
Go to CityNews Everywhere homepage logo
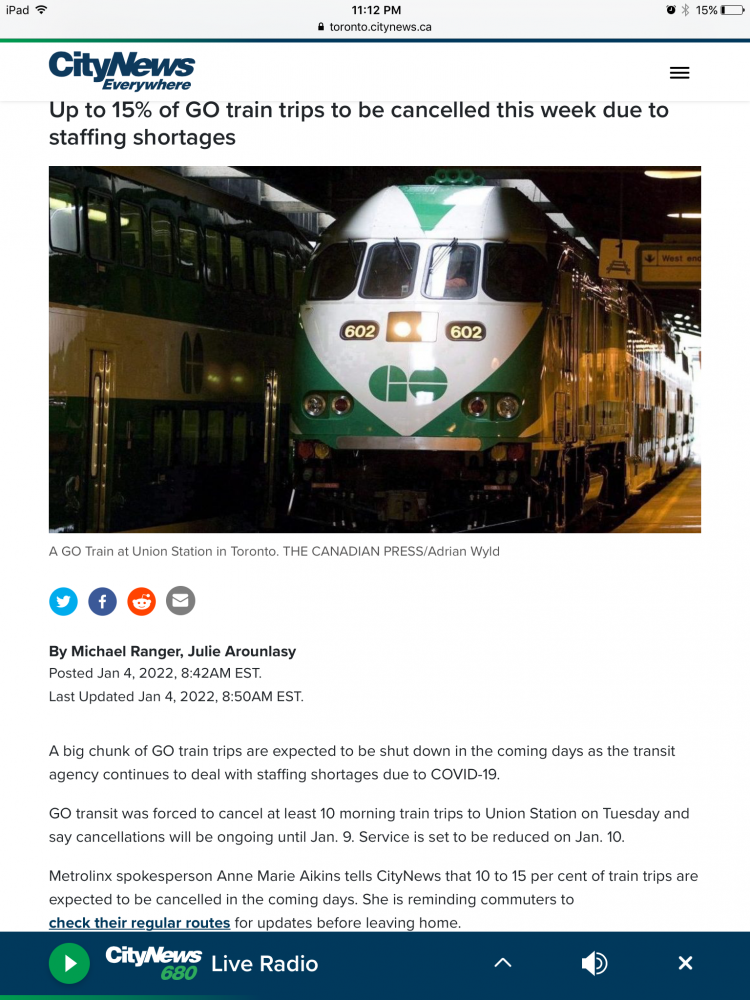[x=121, y=71]
